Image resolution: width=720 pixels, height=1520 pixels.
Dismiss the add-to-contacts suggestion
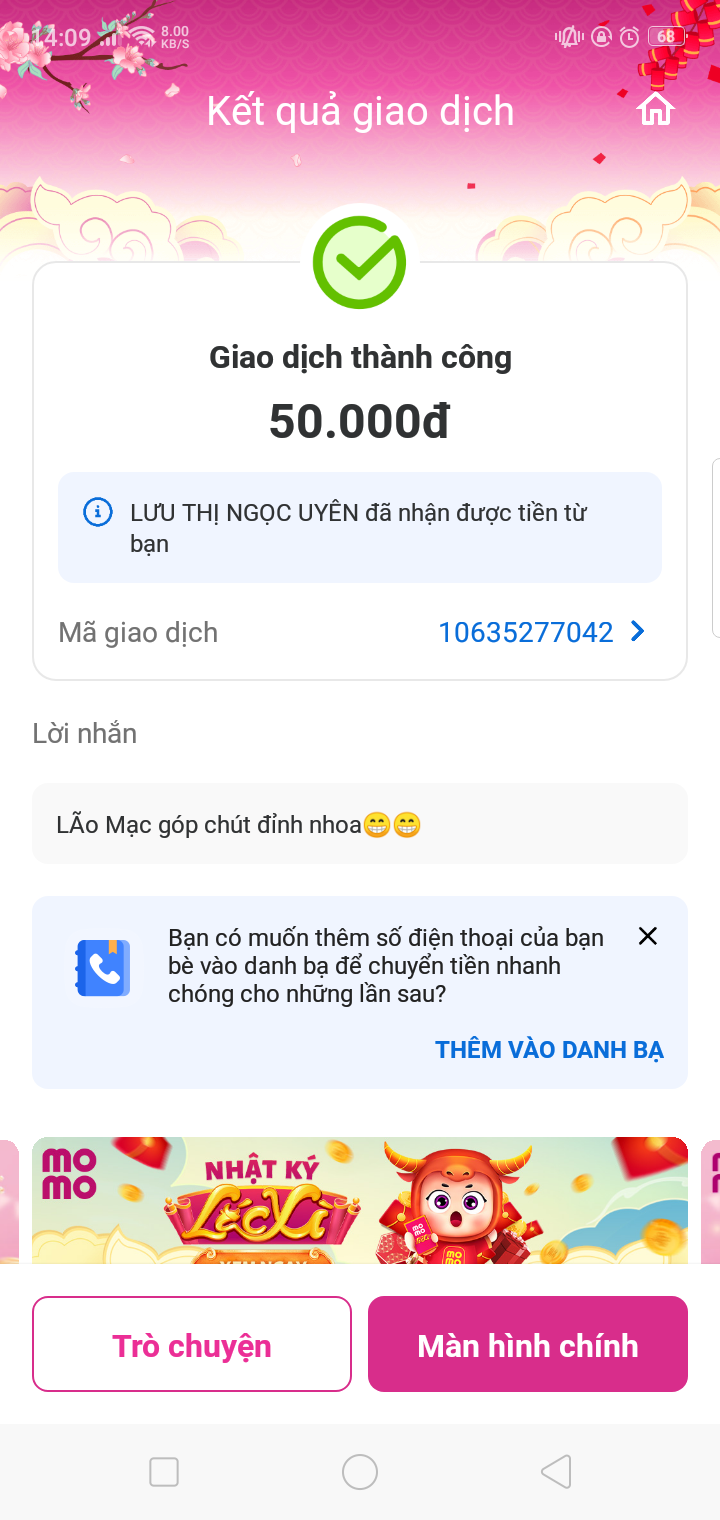click(x=648, y=936)
